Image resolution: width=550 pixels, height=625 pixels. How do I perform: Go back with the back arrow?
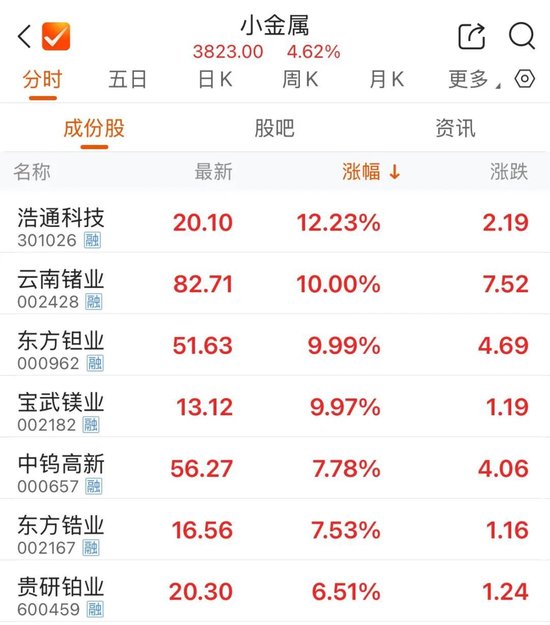(24, 36)
